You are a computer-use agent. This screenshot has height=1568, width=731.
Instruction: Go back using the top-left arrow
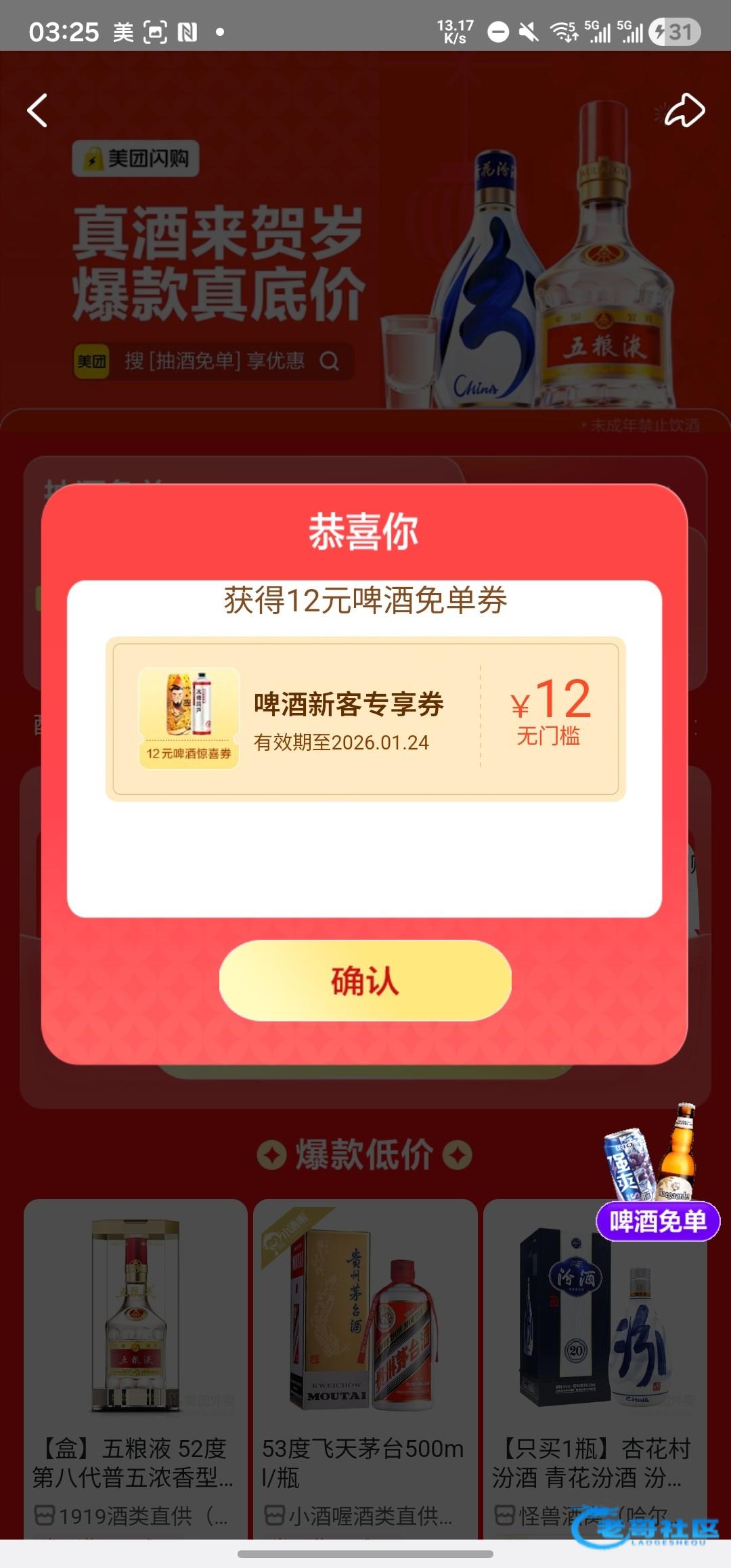pos(38,110)
